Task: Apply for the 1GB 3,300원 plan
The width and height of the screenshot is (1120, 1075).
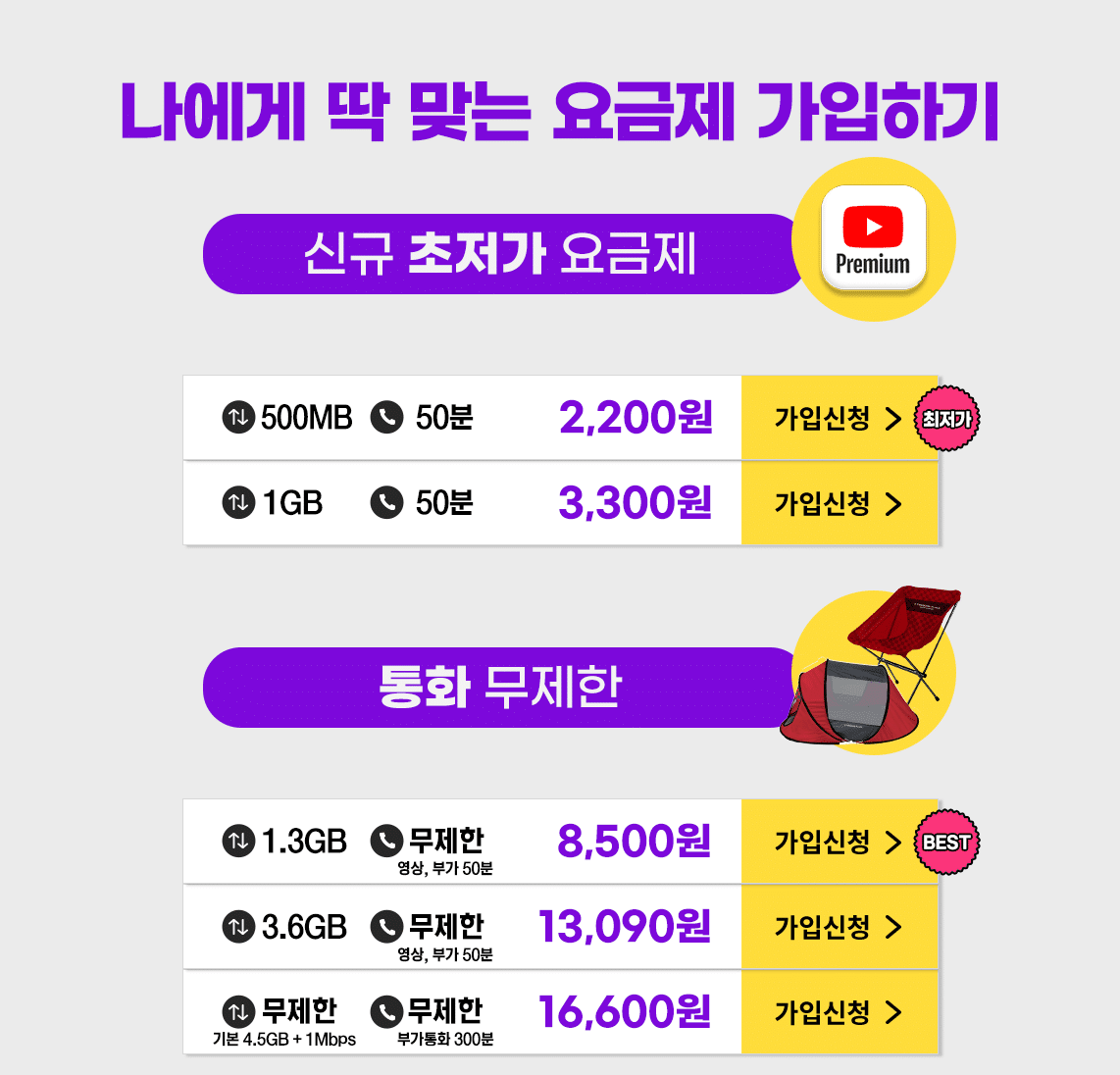Action: tap(839, 504)
